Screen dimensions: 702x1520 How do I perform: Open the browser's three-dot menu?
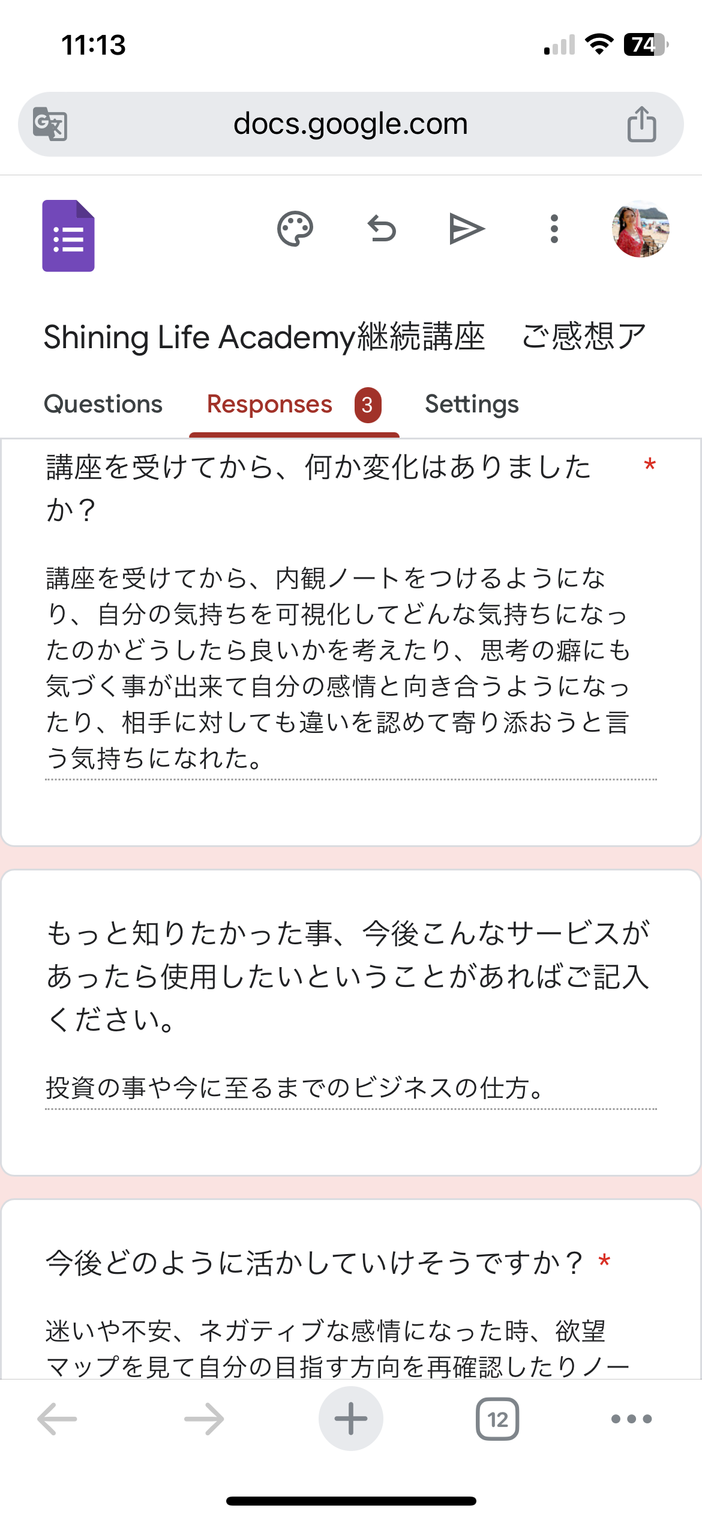(x=631, y=1419)
